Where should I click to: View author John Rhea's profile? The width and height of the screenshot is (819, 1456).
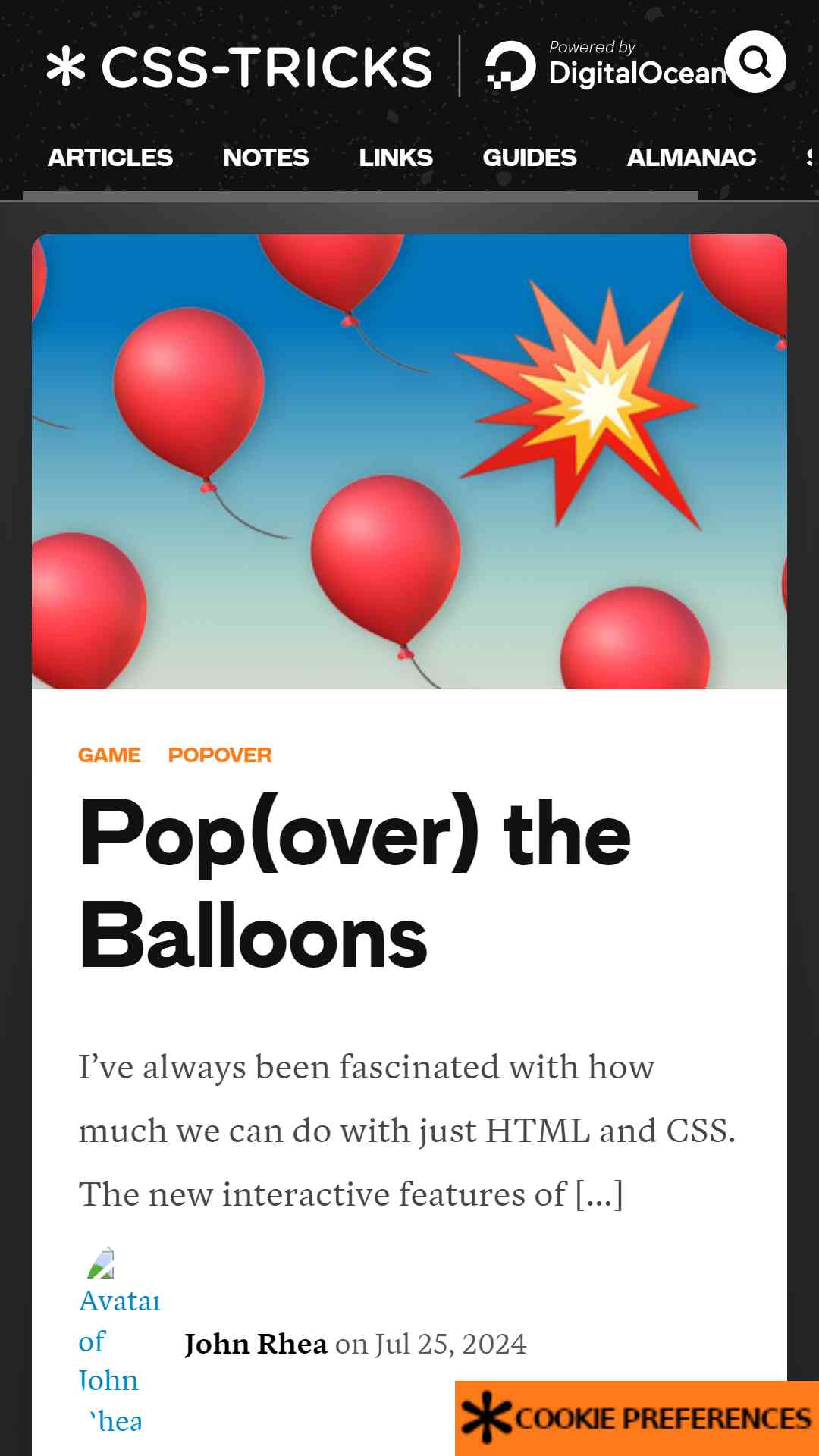point(256,1344)
